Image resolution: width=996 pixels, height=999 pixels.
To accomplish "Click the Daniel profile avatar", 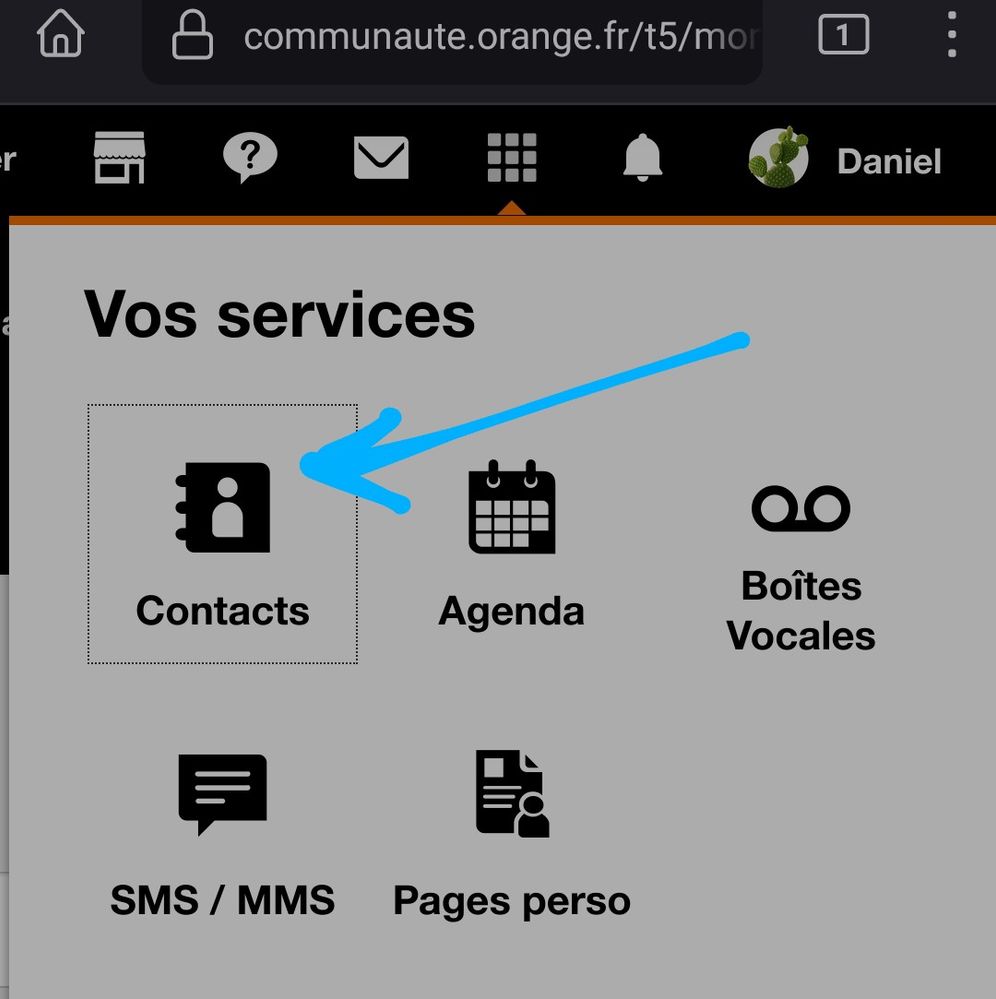I will [779, 158].
